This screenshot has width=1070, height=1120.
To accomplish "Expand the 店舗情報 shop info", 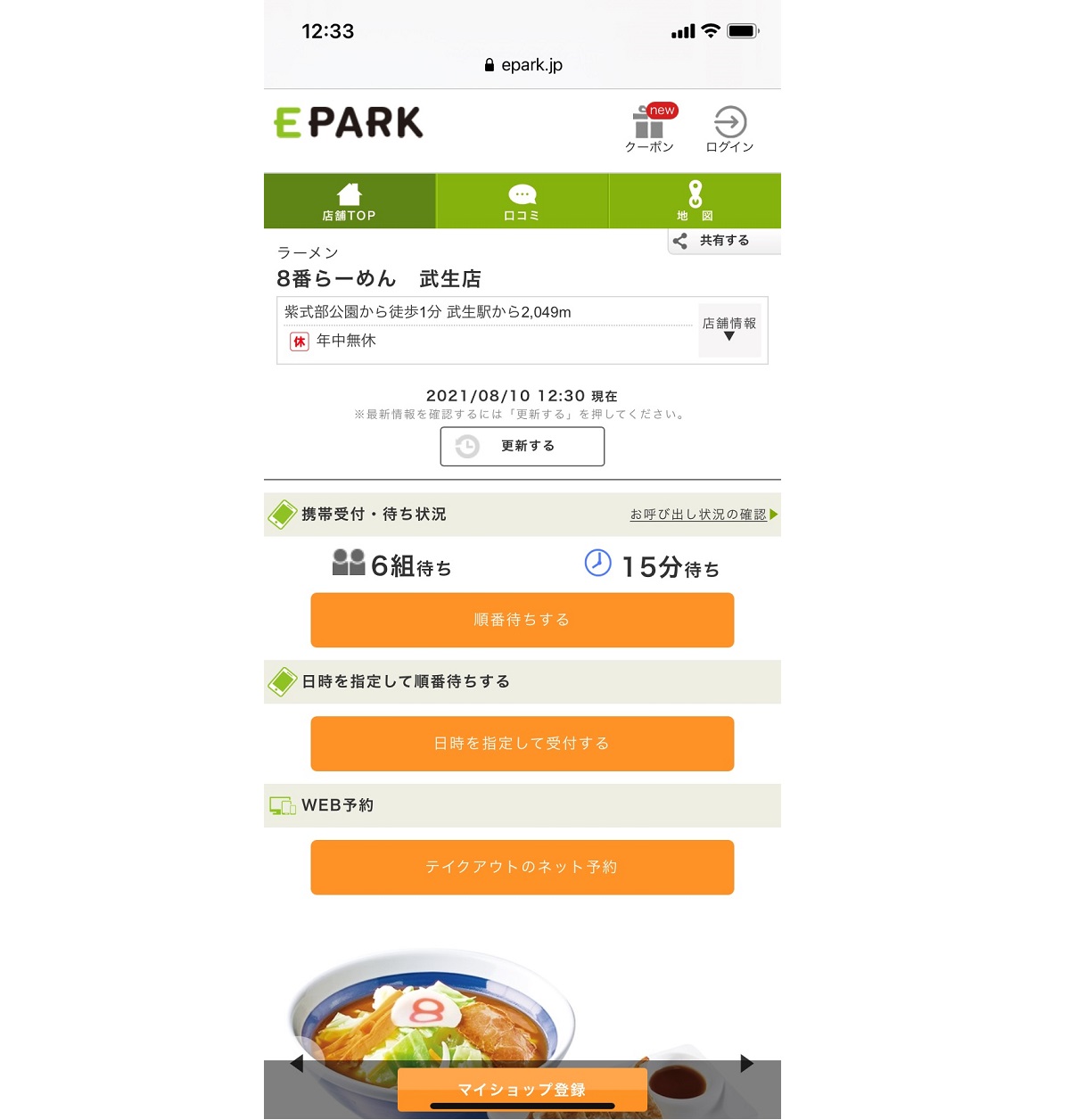I will 728,330.
